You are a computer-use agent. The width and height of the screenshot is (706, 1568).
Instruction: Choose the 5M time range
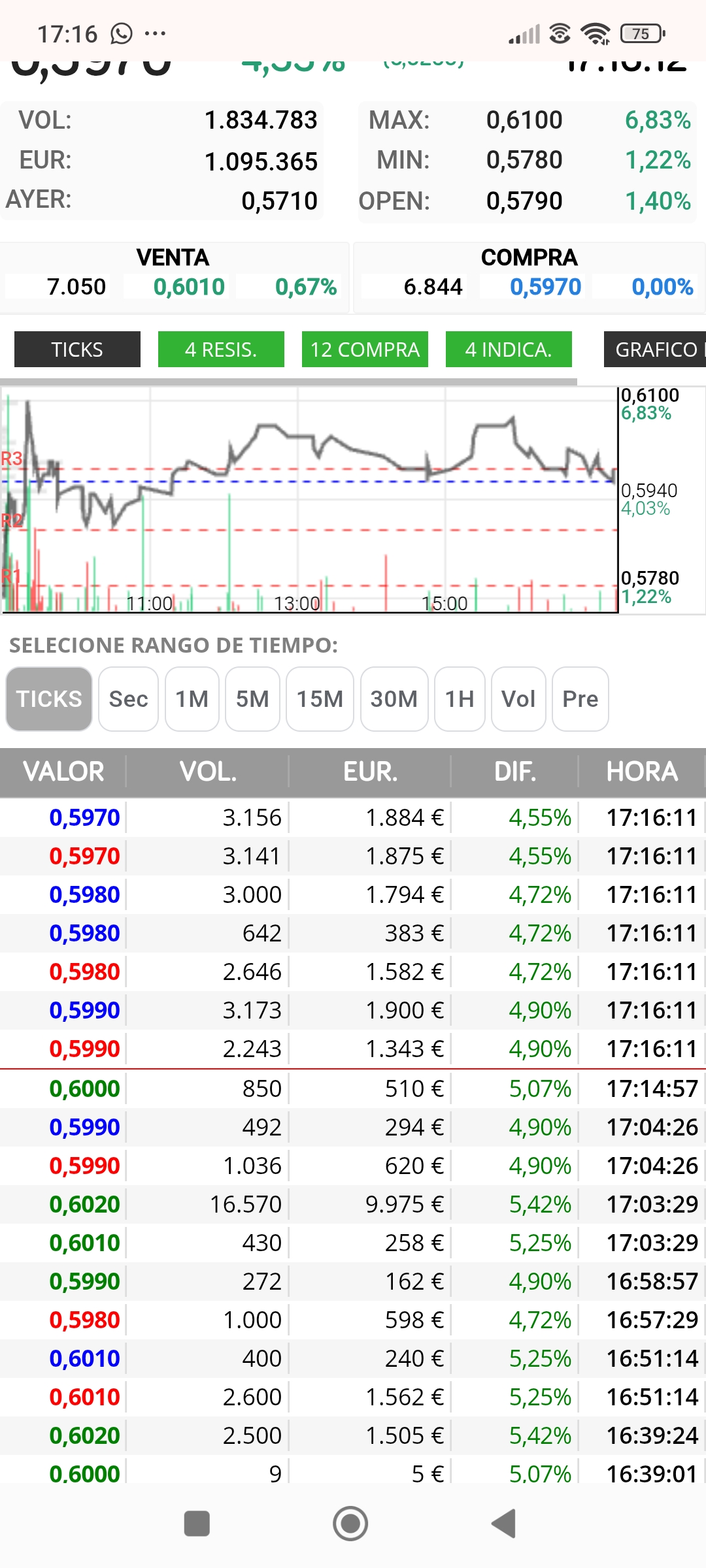(252, 699)
